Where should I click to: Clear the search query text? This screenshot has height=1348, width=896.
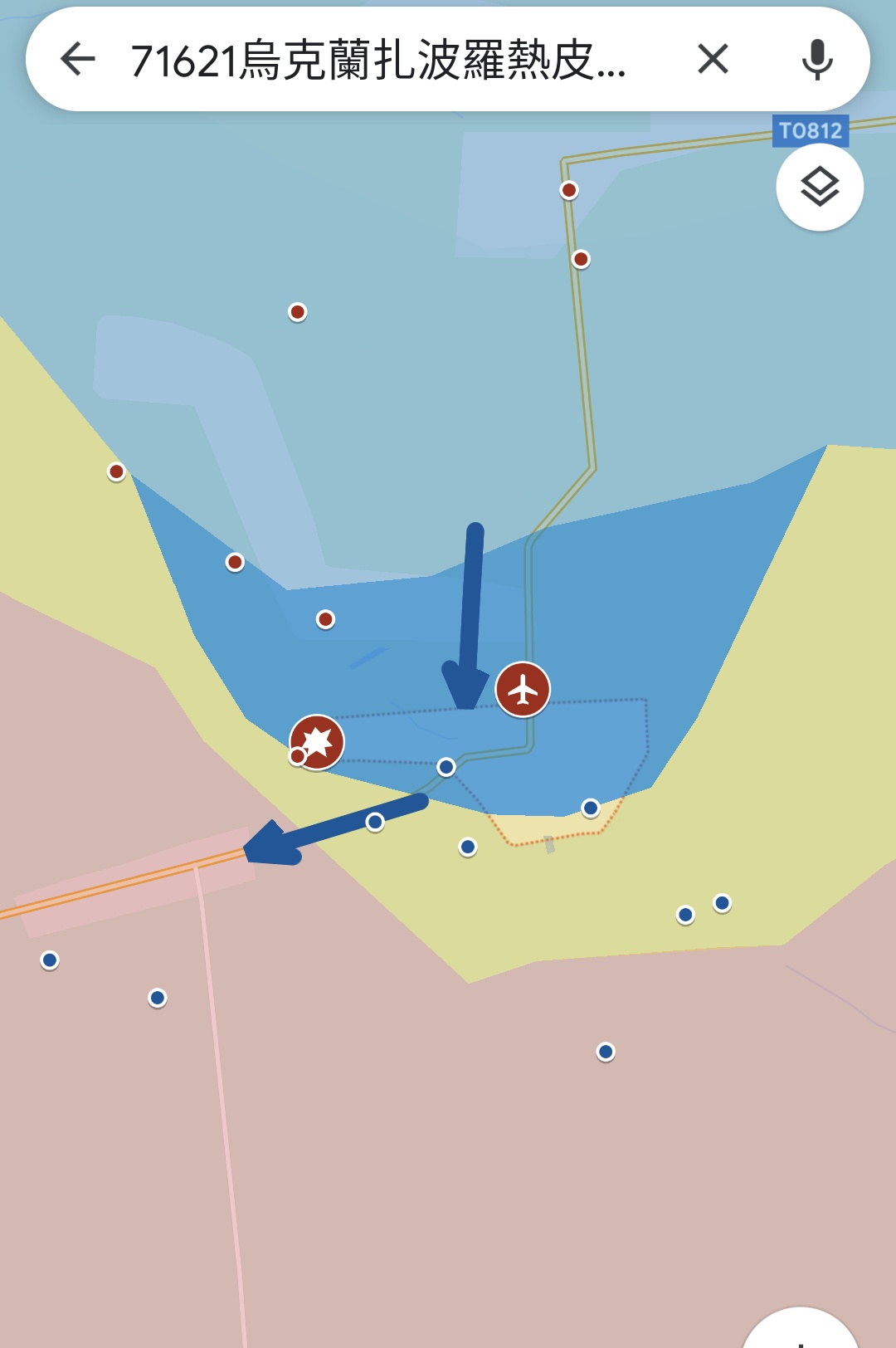(713, 59)
